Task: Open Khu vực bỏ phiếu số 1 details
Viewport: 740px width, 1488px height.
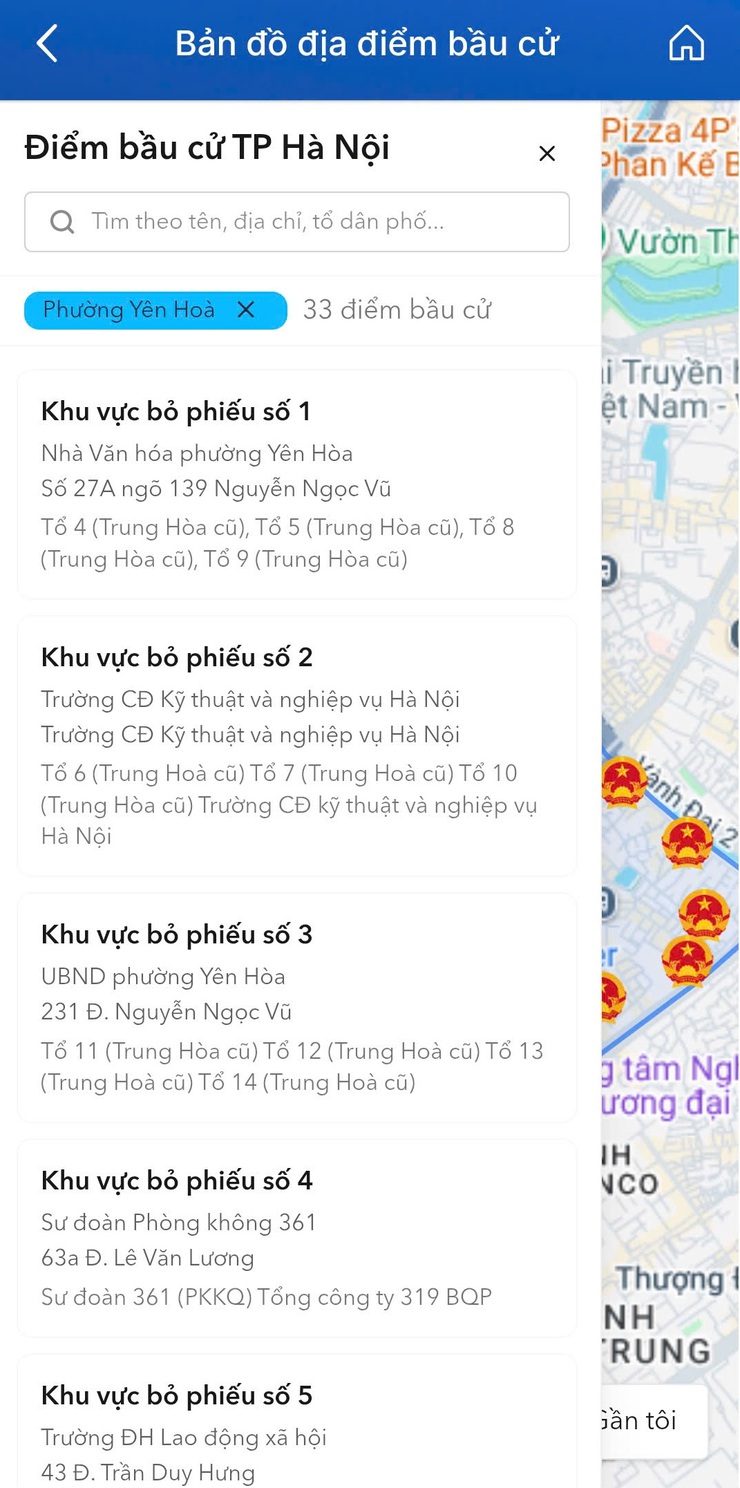Action: (x=297, y=483)
